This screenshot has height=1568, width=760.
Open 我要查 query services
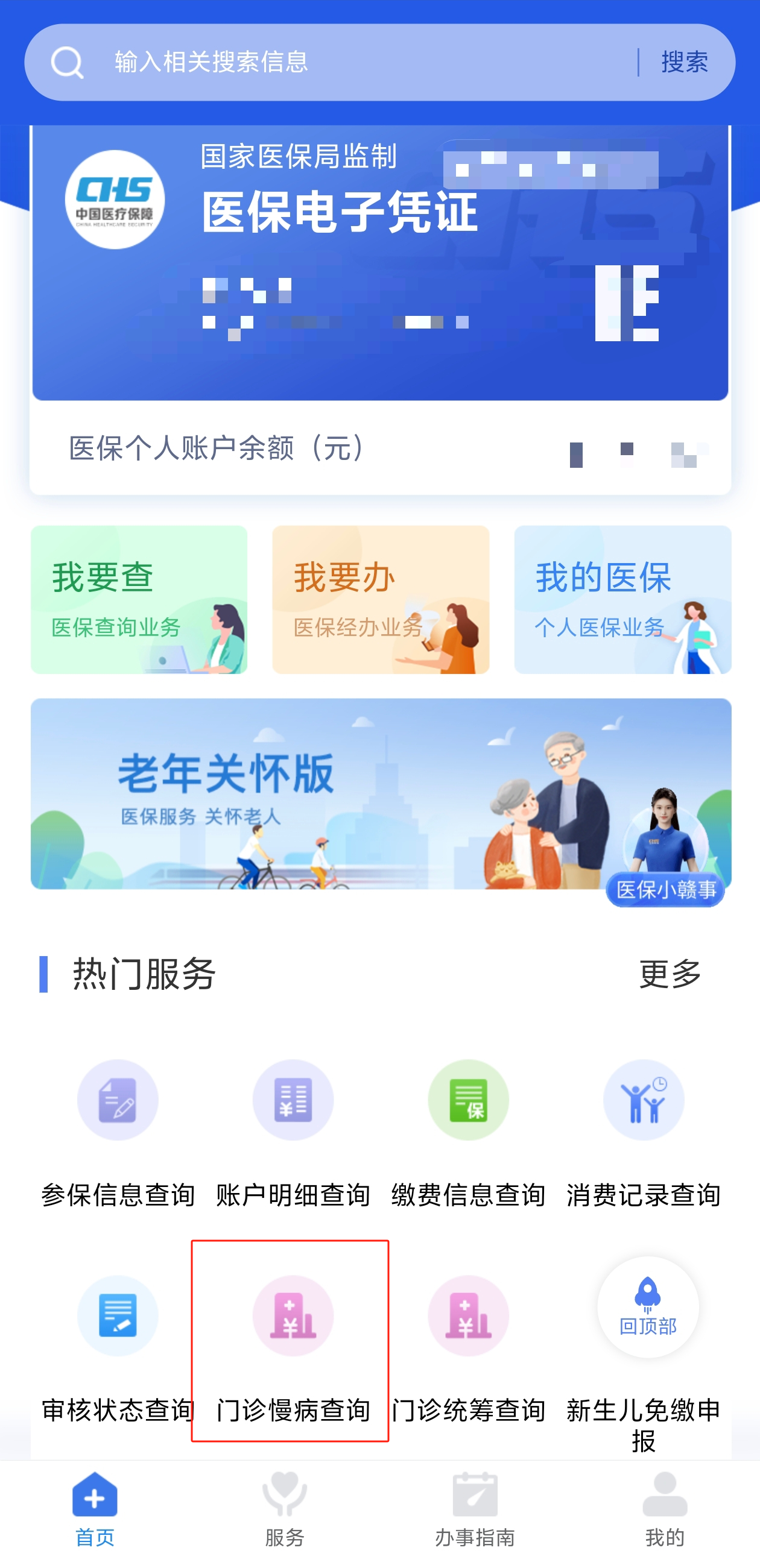(139, 600)
